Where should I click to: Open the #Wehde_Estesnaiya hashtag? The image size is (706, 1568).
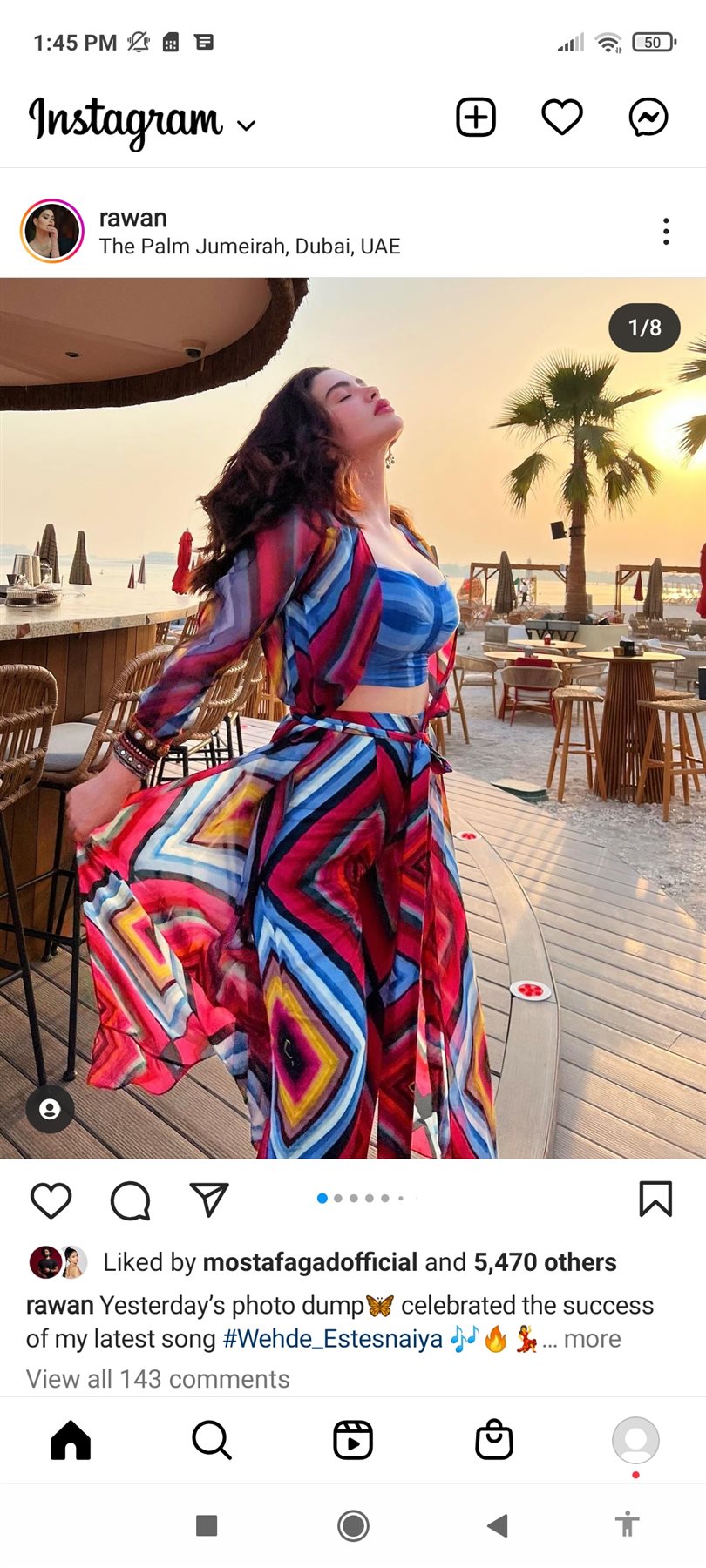tap(332, 1339)
